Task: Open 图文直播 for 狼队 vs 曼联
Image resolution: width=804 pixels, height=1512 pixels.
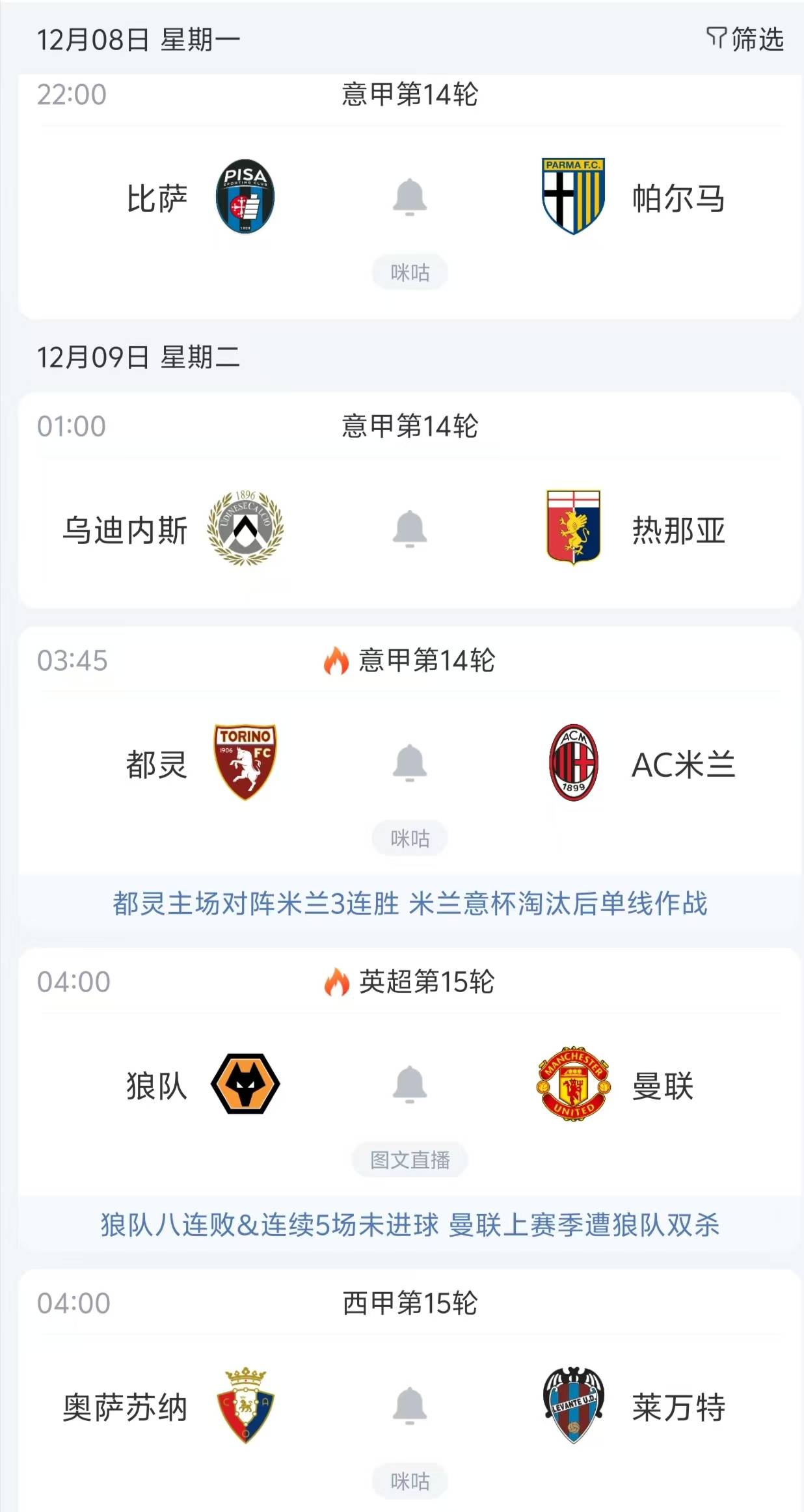Action: (410, 1160)
